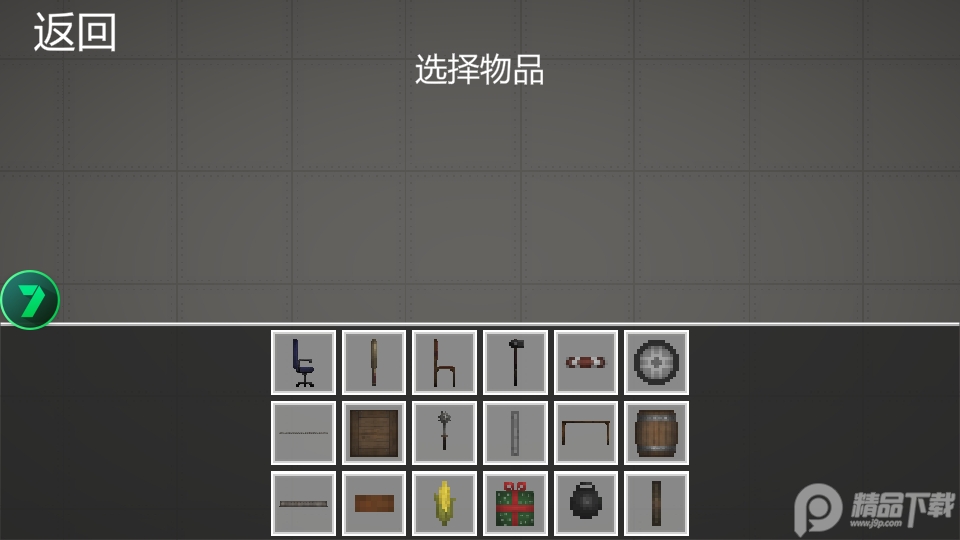Select the wooden barrel item
Screen dimensions: 960x540
(656, 433)
